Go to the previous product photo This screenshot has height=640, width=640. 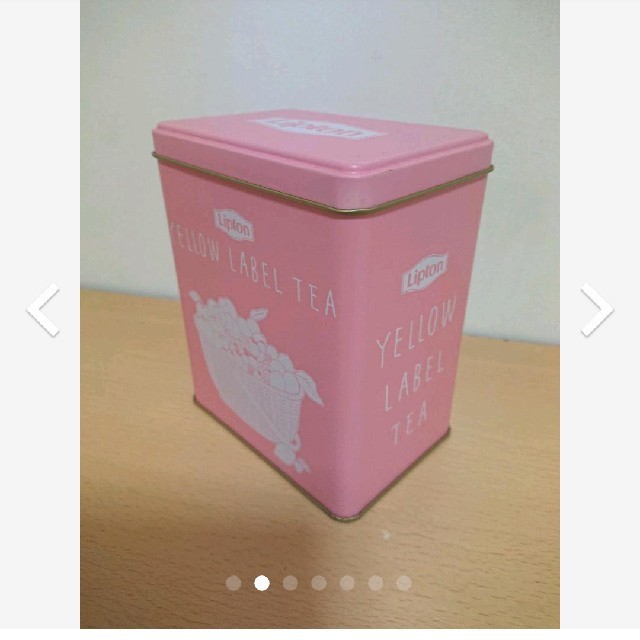[x=43, y=310]
